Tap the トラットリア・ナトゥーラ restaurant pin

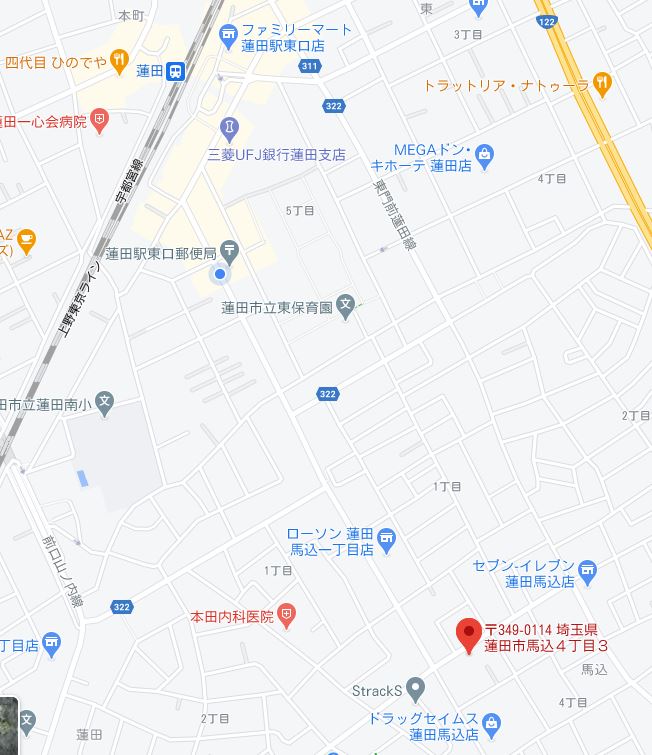point(601,85)
